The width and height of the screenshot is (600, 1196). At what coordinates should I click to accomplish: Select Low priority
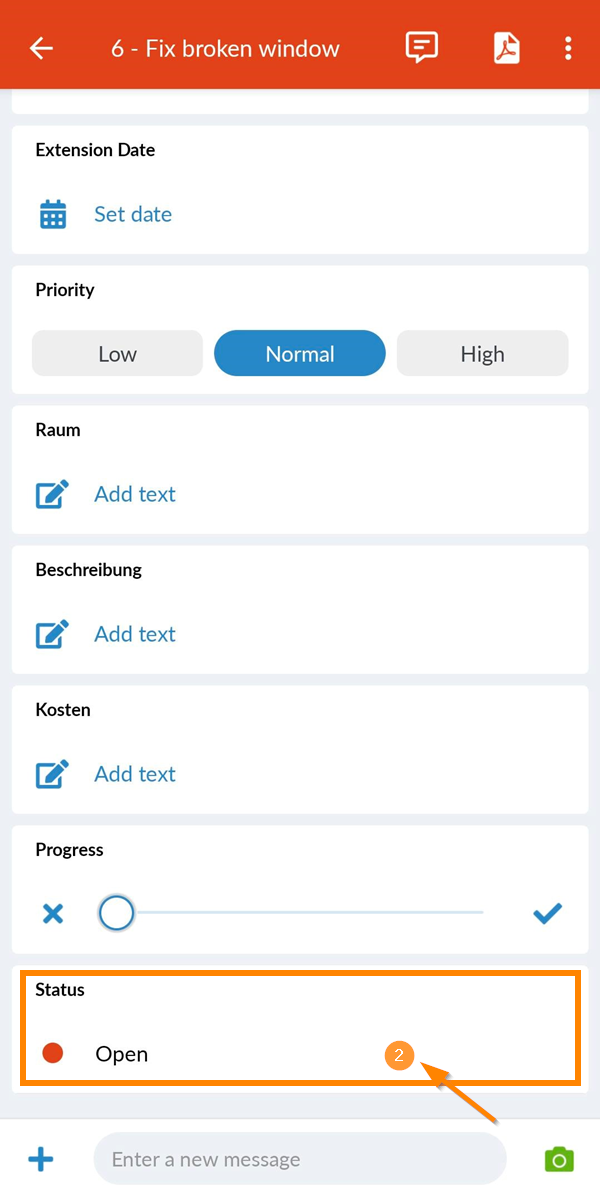[118, 354]
